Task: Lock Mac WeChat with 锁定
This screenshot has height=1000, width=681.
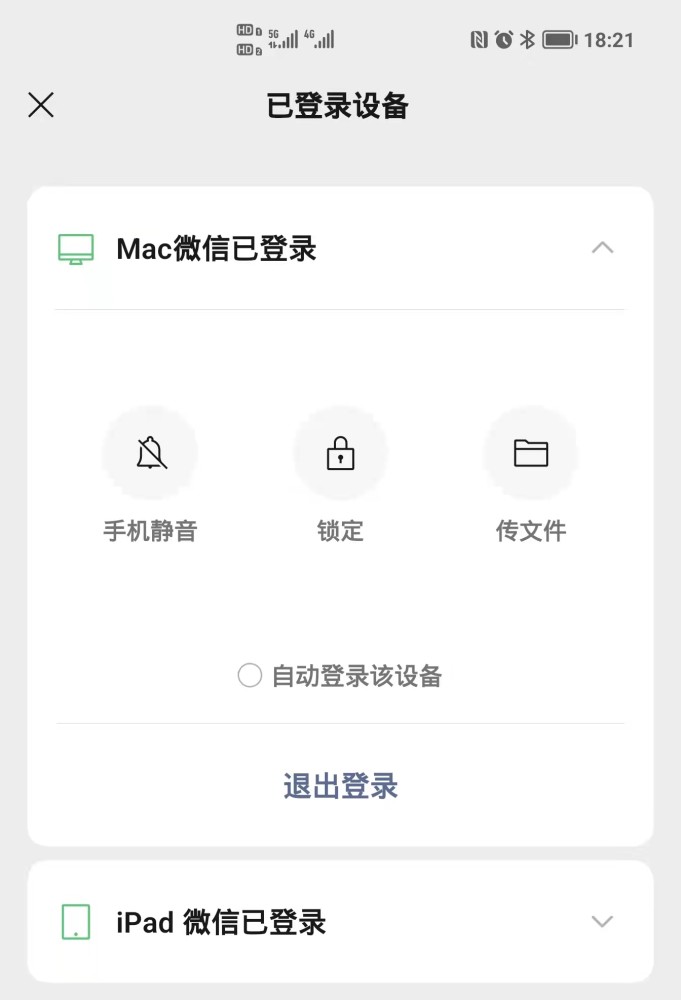Action: point(340,454)
